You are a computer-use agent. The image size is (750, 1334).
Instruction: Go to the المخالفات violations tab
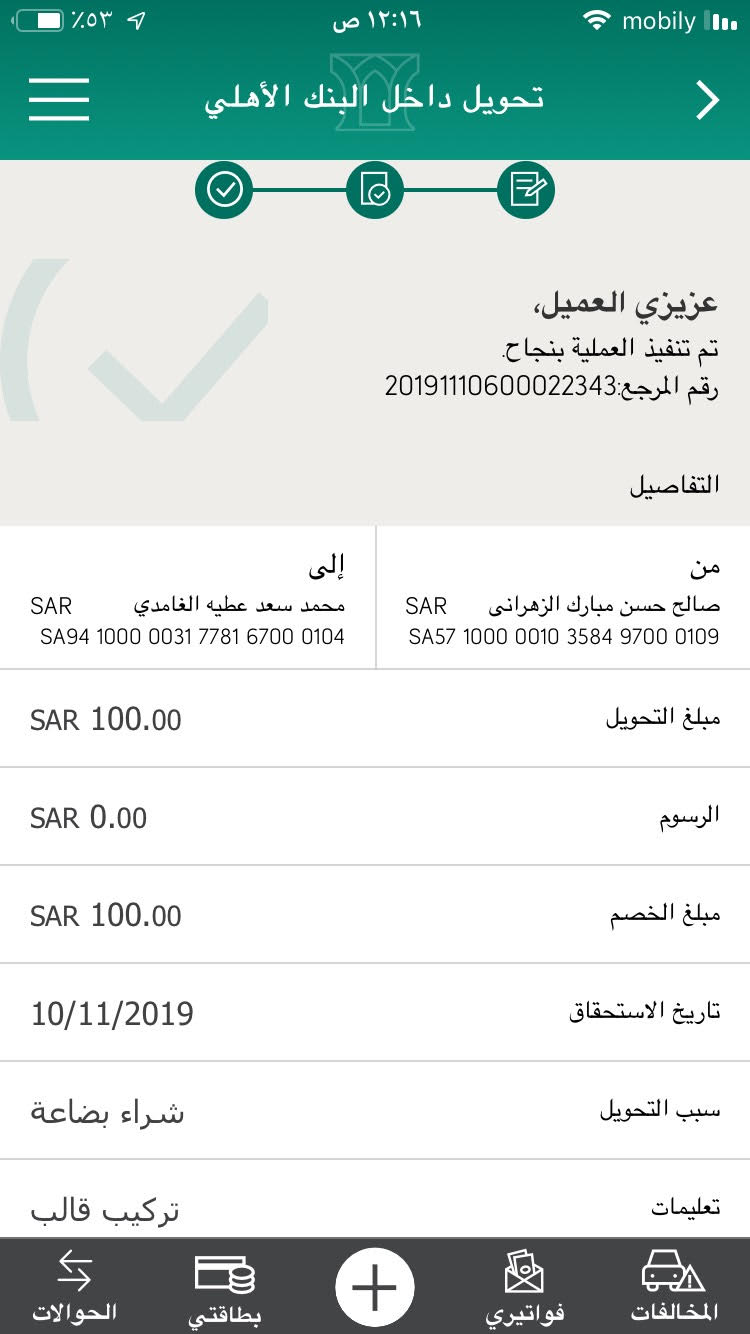(x=674, y=1287)
